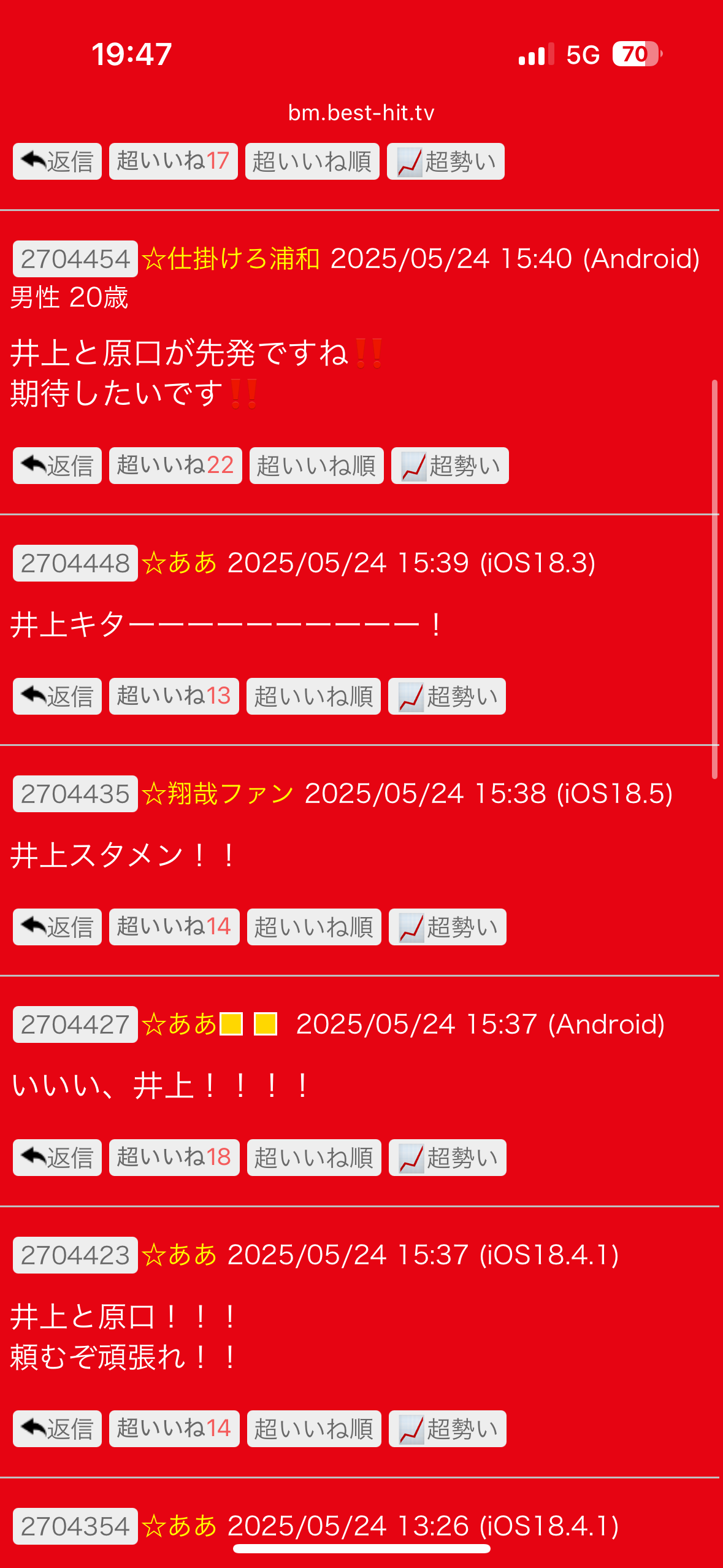This screenshot has width=723, height=1568.
Task: Tap 超いいね13 on the 井上キター post
Action: (174, 696)
